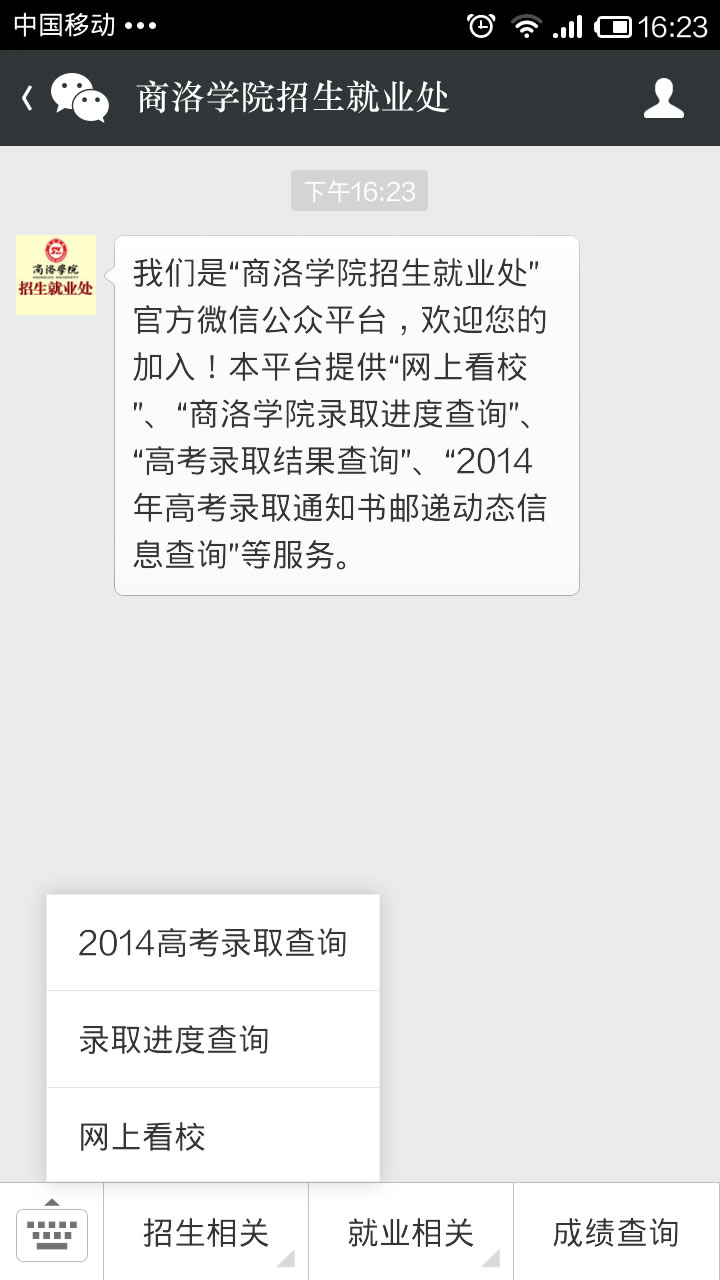Choose the 录取进度查询 option
Image resolution: width=720 pixels, height=1280 pixels.
[213, 1040]
